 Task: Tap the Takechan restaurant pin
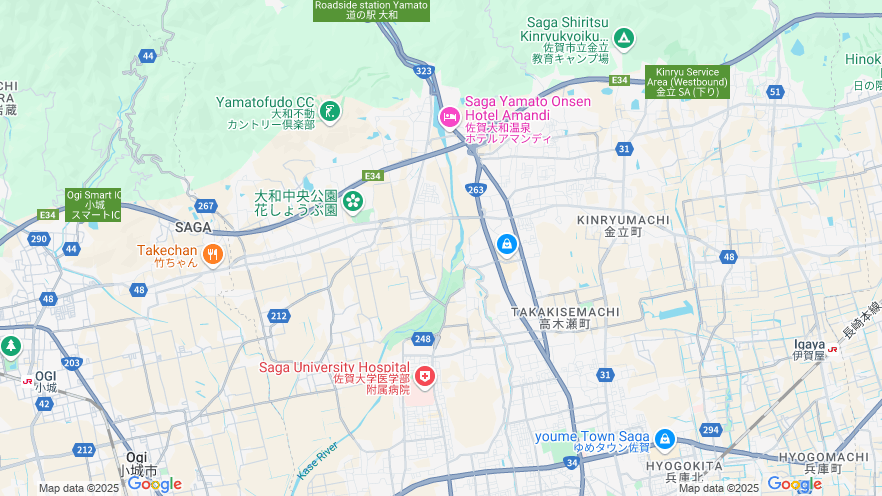click(212, 255)
